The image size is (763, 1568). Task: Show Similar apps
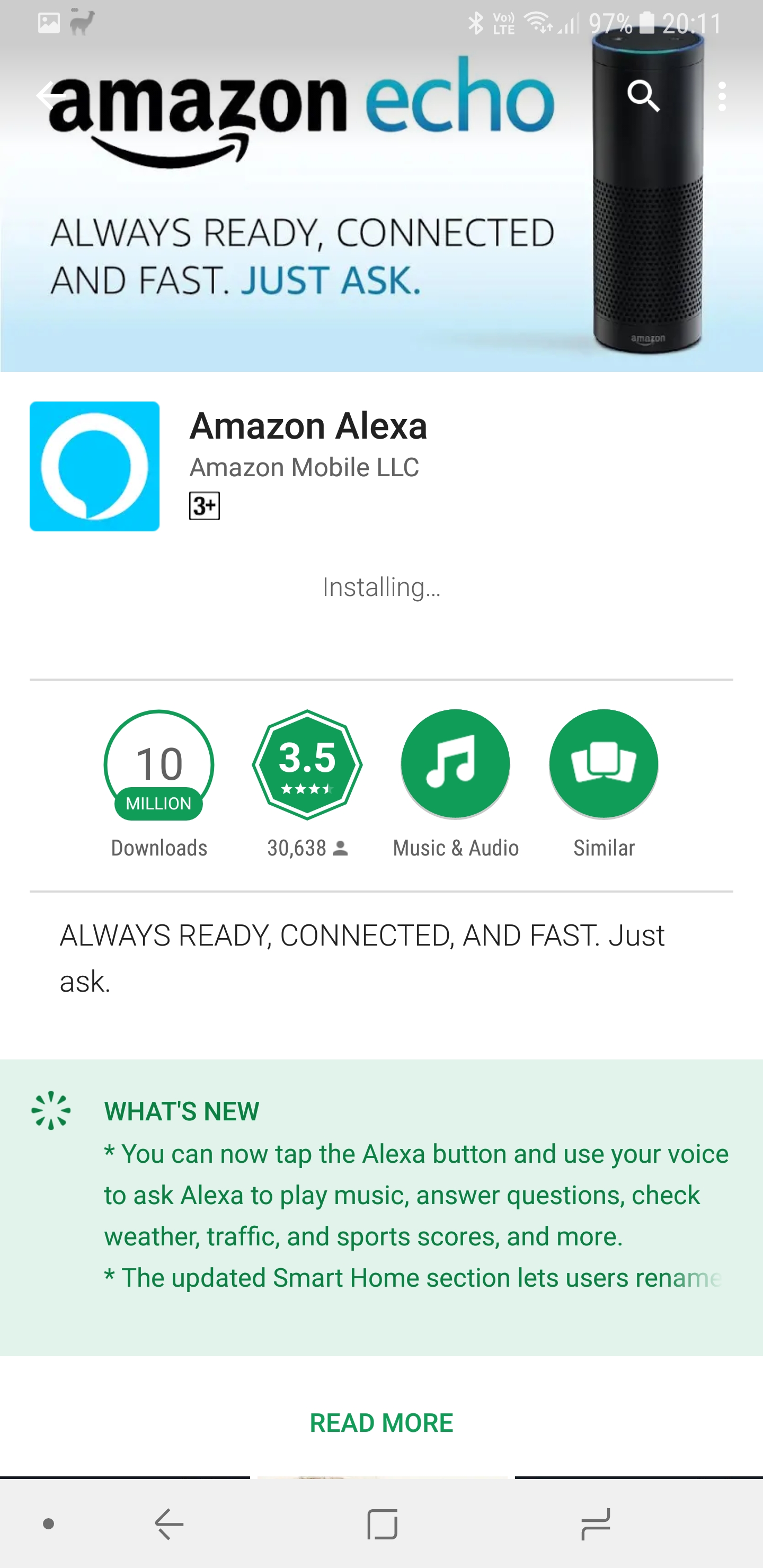pos(604,764)
